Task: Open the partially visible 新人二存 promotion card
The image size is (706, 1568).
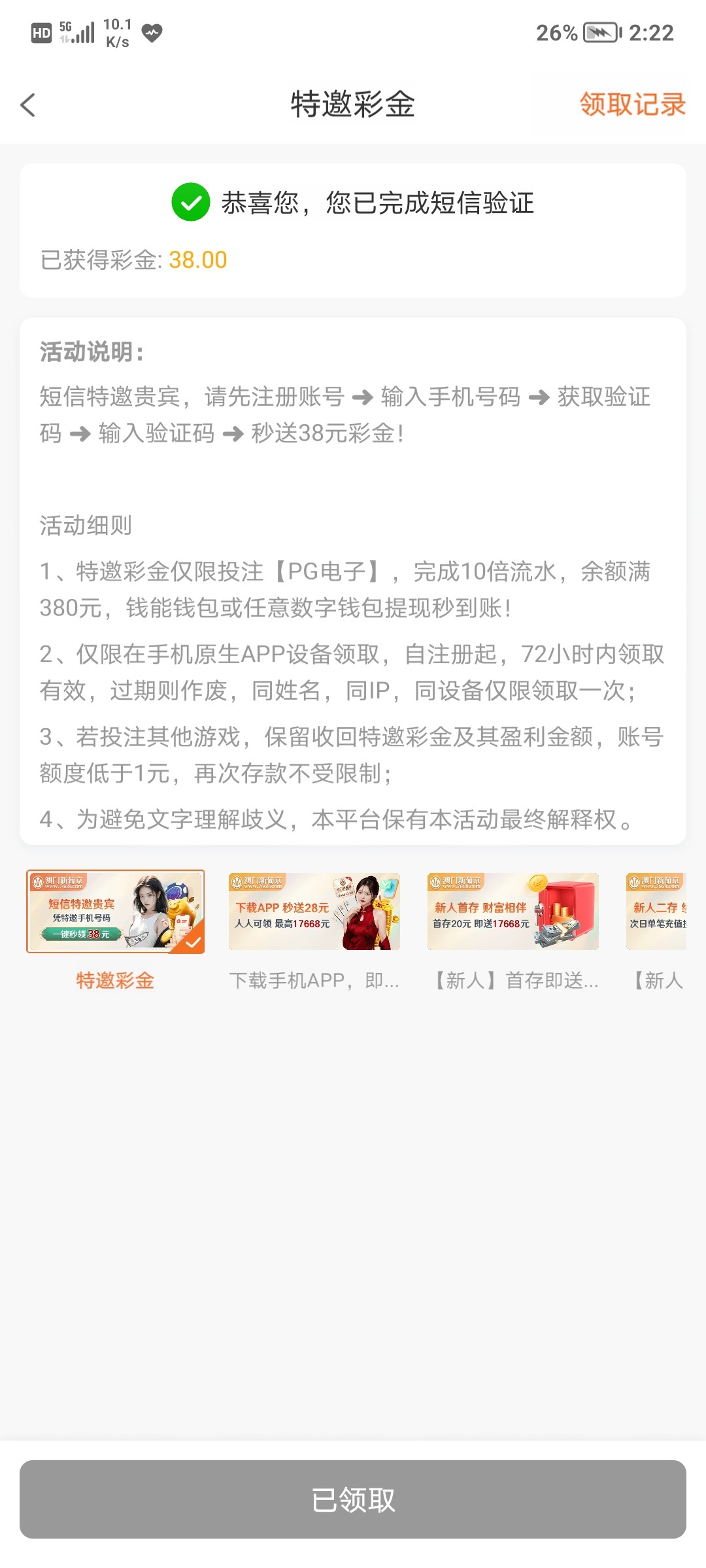Action: pos(656,912)
